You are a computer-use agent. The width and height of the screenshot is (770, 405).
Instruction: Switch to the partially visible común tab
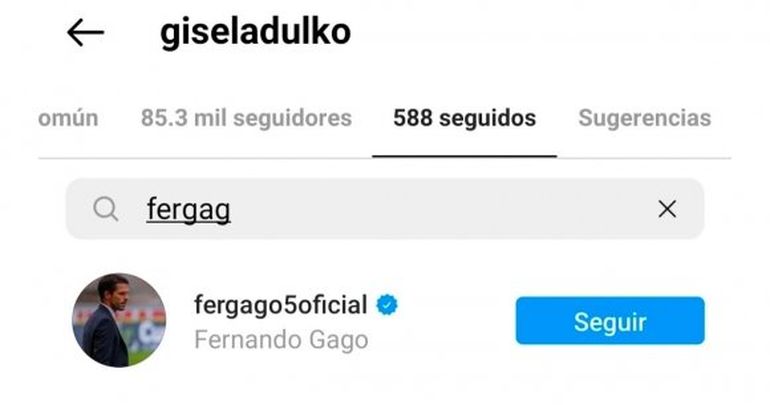click(x=68, y=118)
